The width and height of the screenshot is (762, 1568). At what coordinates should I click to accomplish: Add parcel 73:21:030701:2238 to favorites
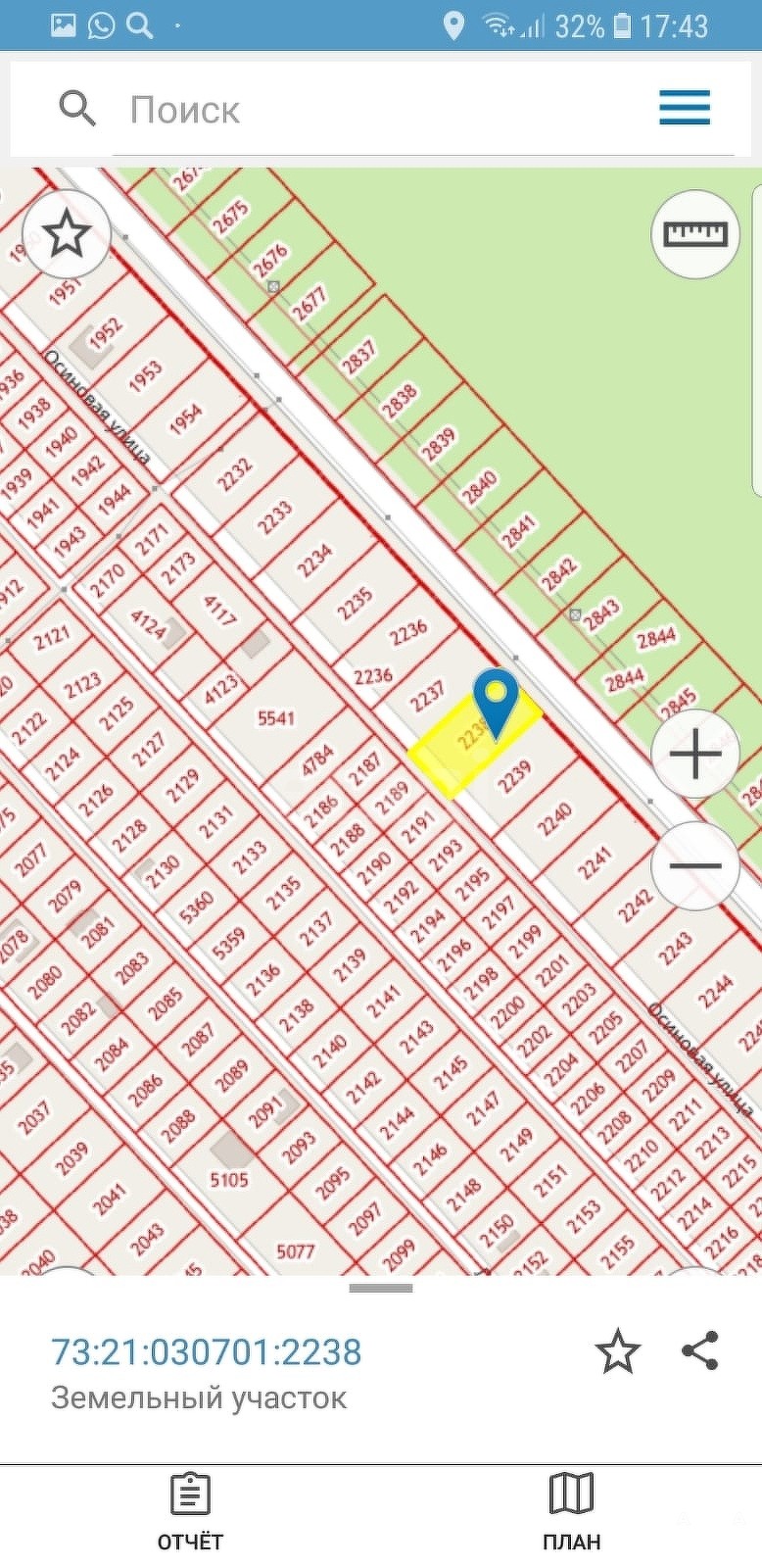click(x=618, y=1351)
